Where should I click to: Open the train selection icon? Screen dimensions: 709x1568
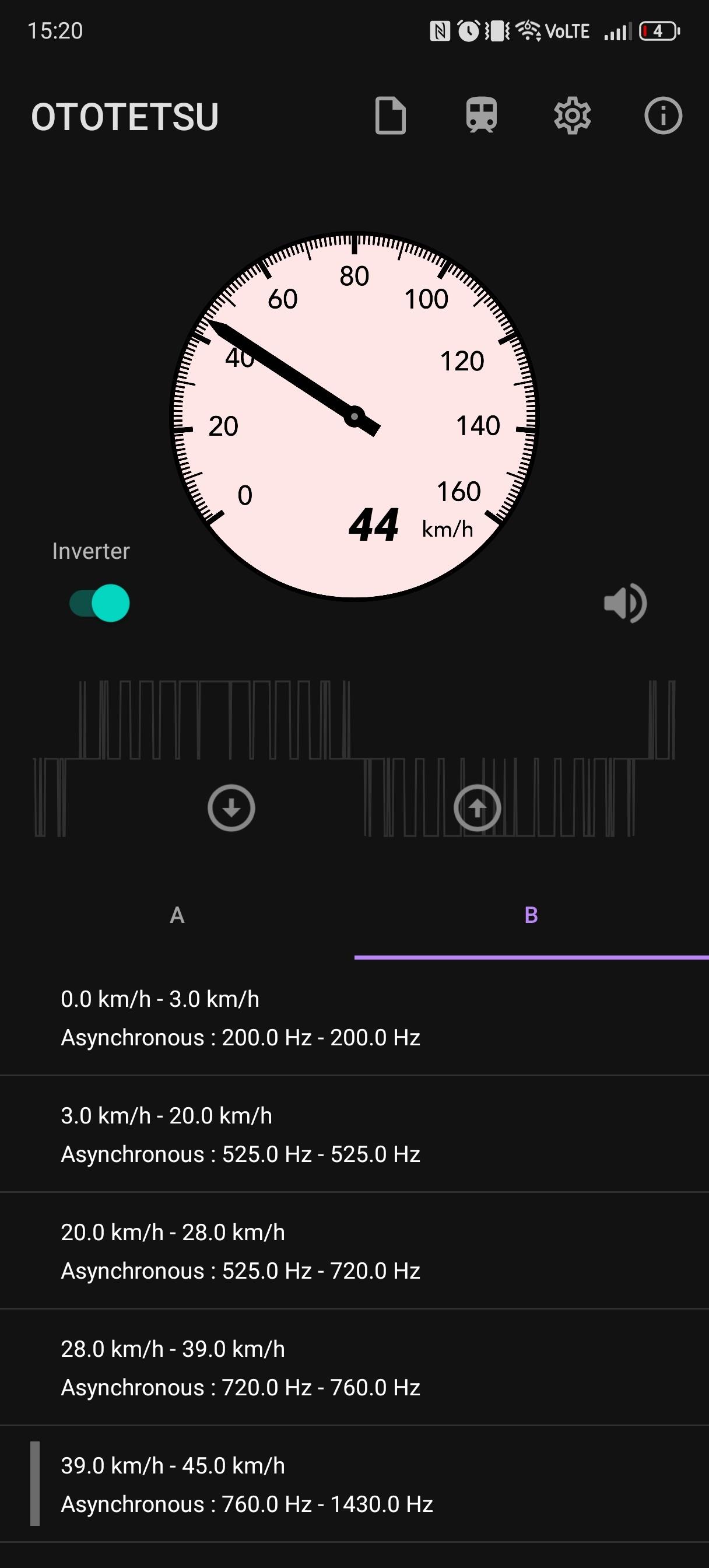(482, 116)
